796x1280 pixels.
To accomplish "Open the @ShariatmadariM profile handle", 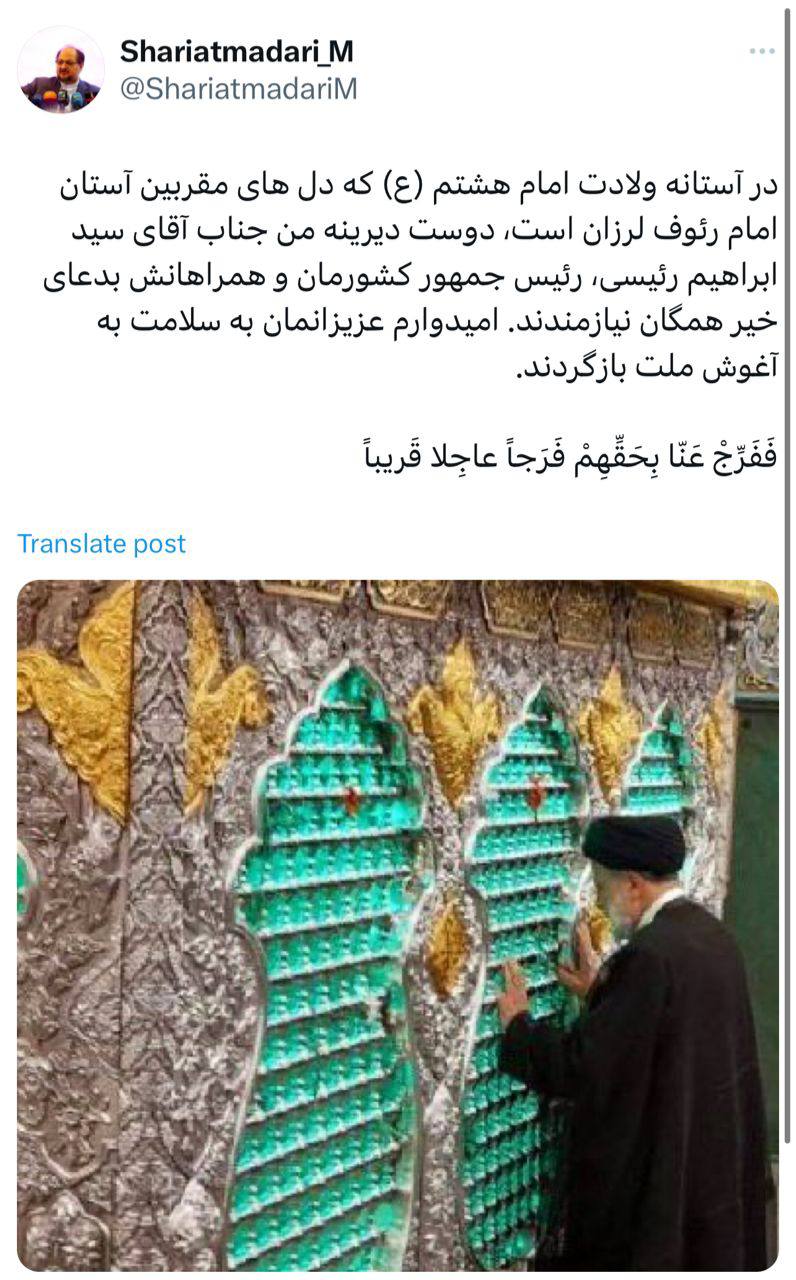I will [238, 89].
